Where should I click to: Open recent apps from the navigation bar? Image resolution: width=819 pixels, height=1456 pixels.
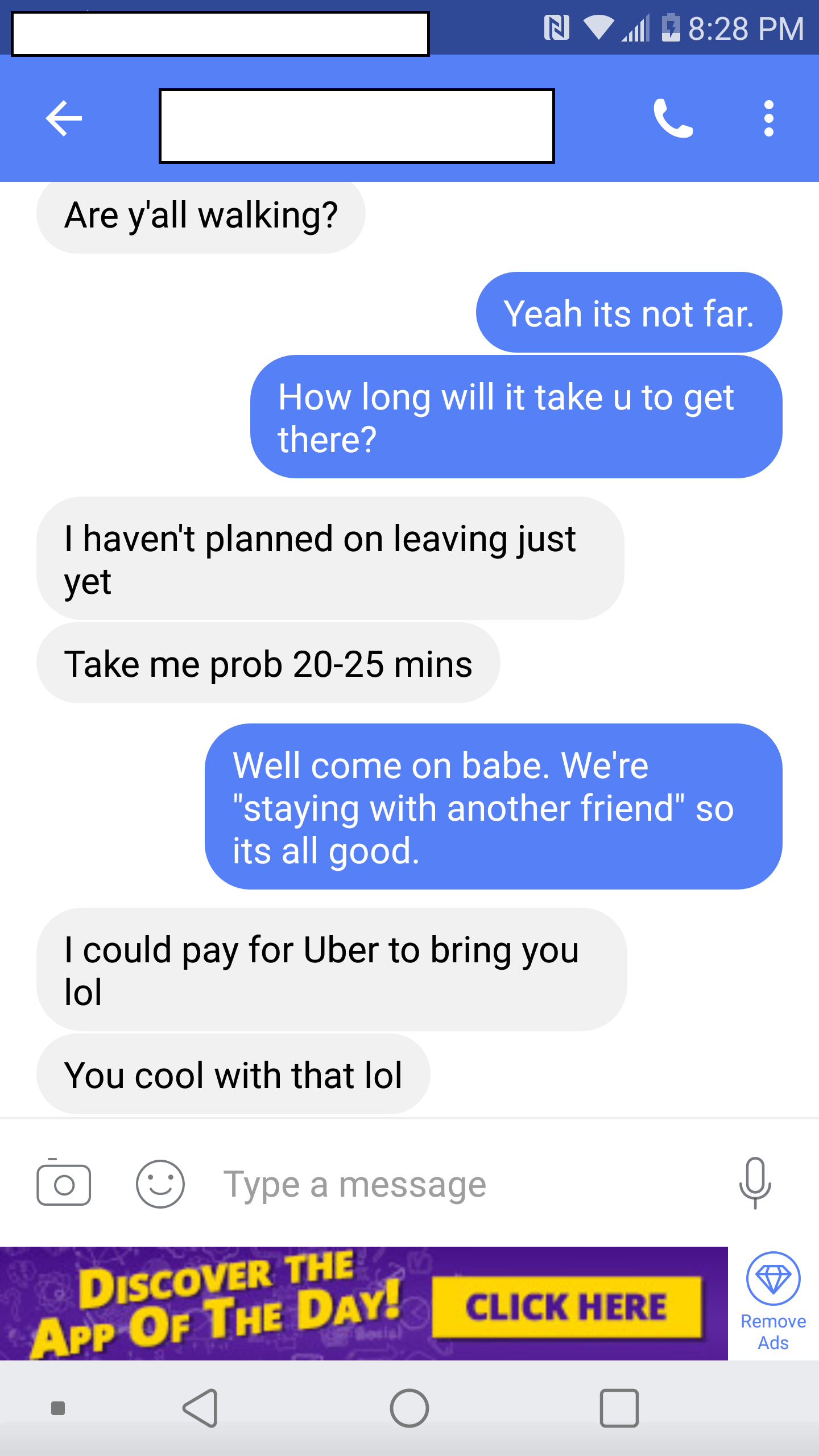pyautogui.click(x=619, y=1408)
